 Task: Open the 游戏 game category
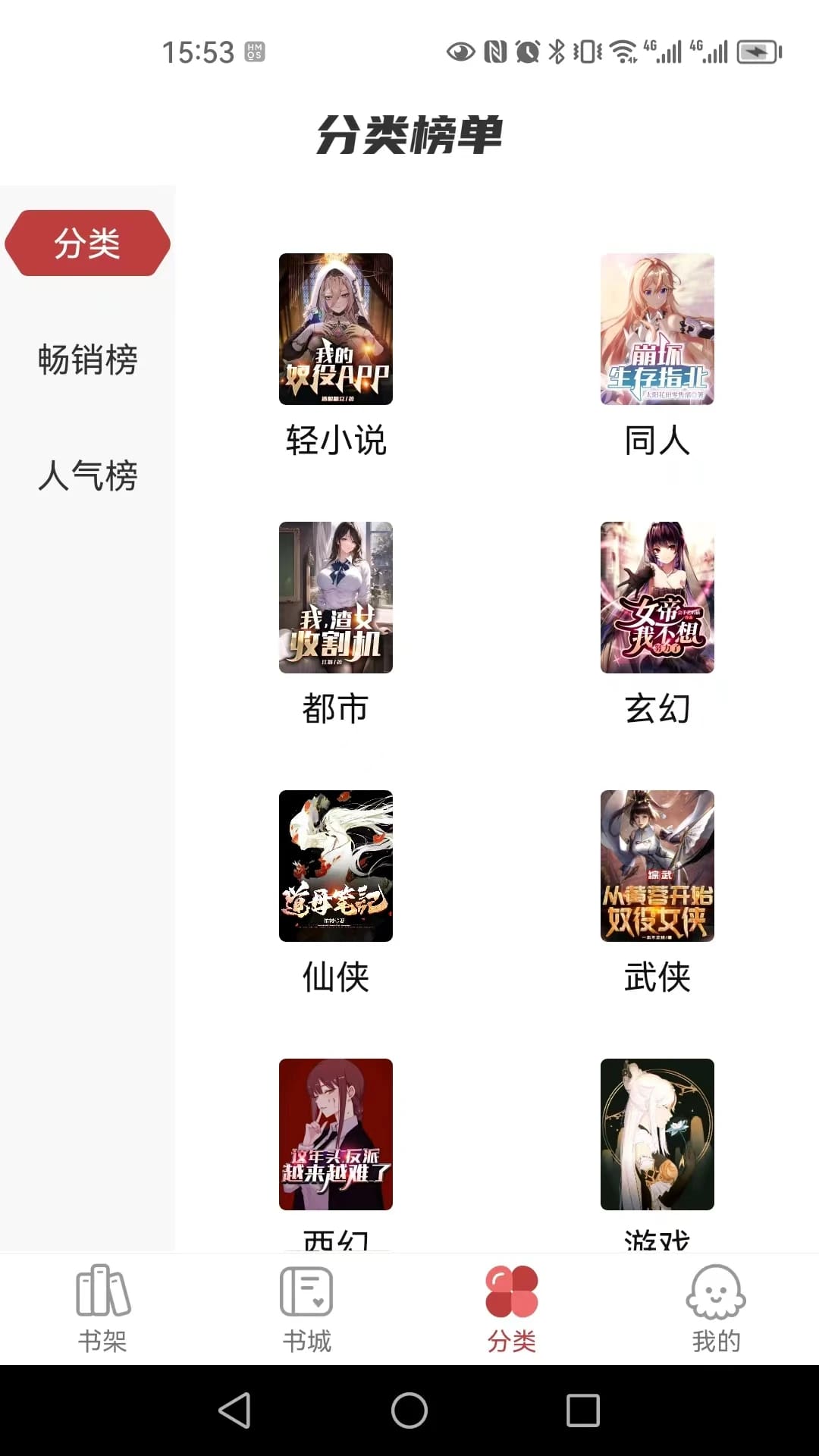657,1238
